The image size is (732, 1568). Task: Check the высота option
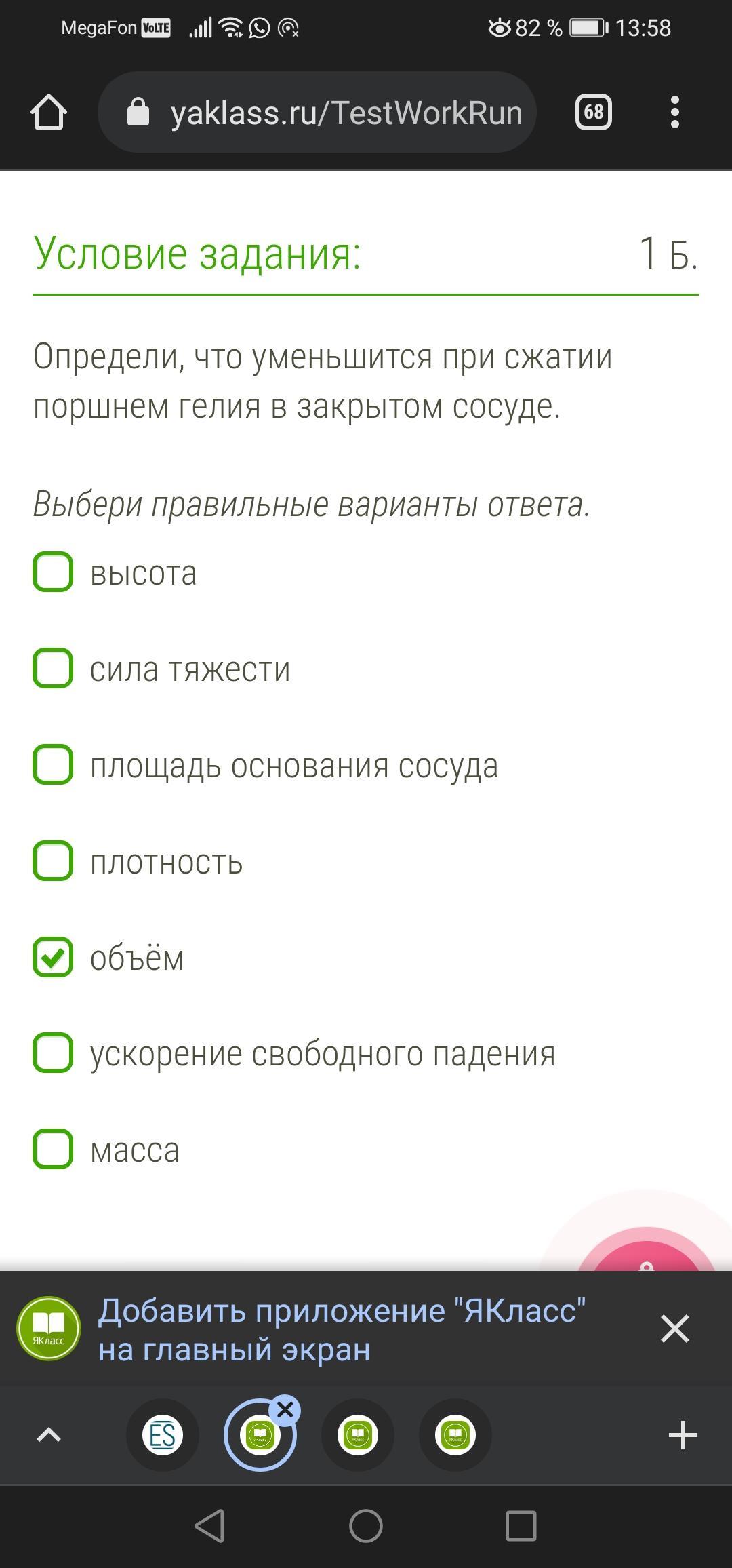(x=53, y=572)
